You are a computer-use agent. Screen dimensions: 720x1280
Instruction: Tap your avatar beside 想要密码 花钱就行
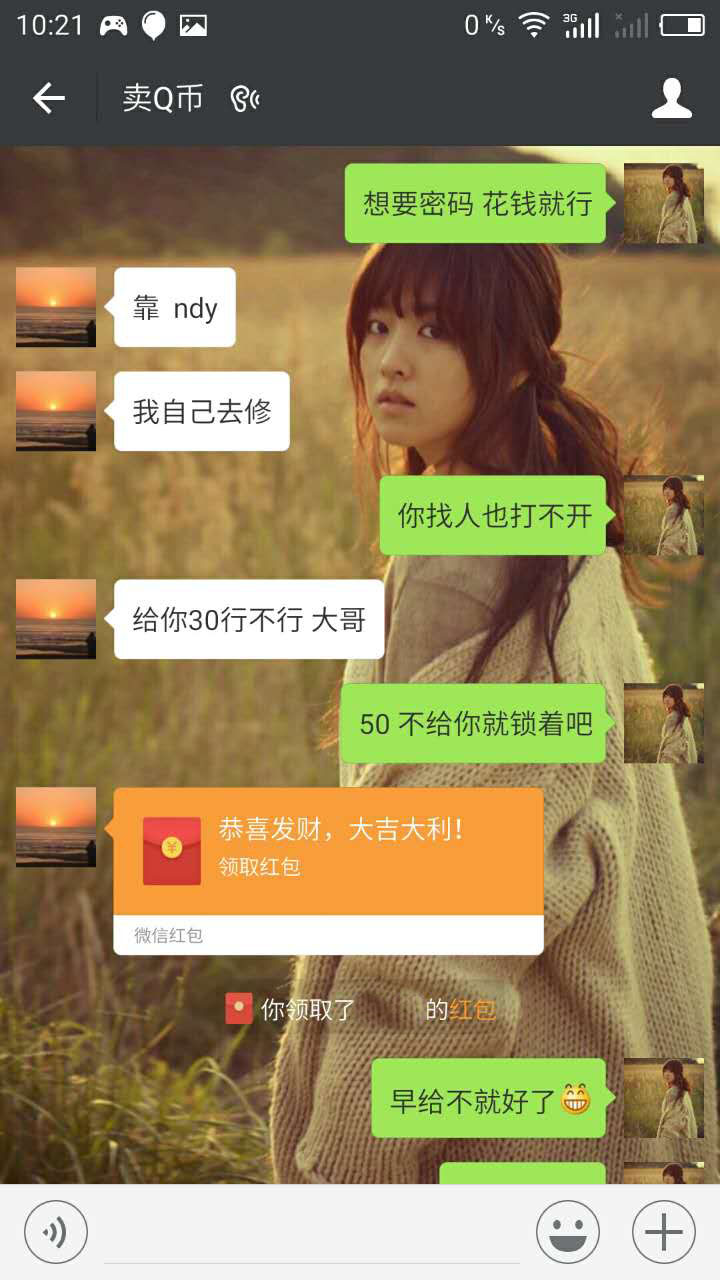(663, 203)
